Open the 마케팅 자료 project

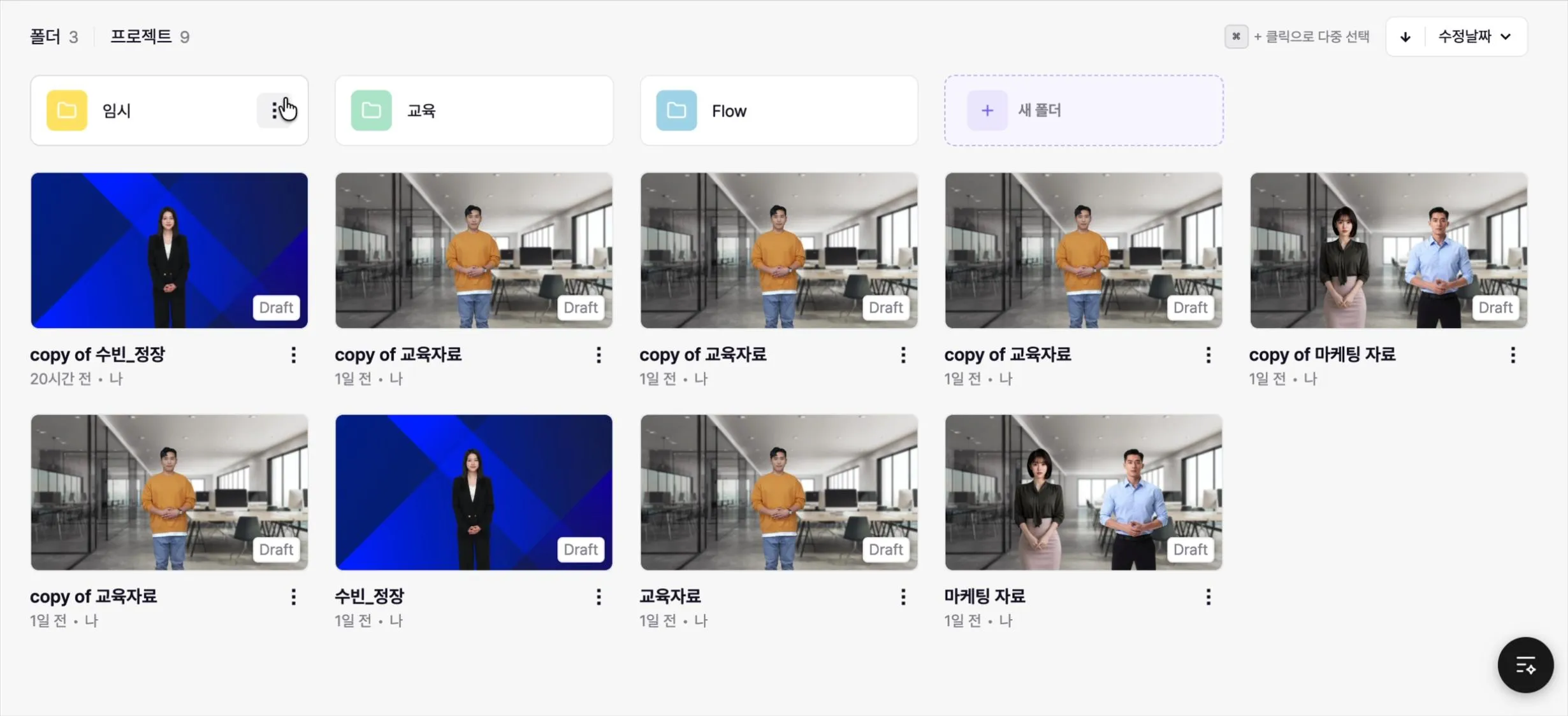coord(1083,492)
